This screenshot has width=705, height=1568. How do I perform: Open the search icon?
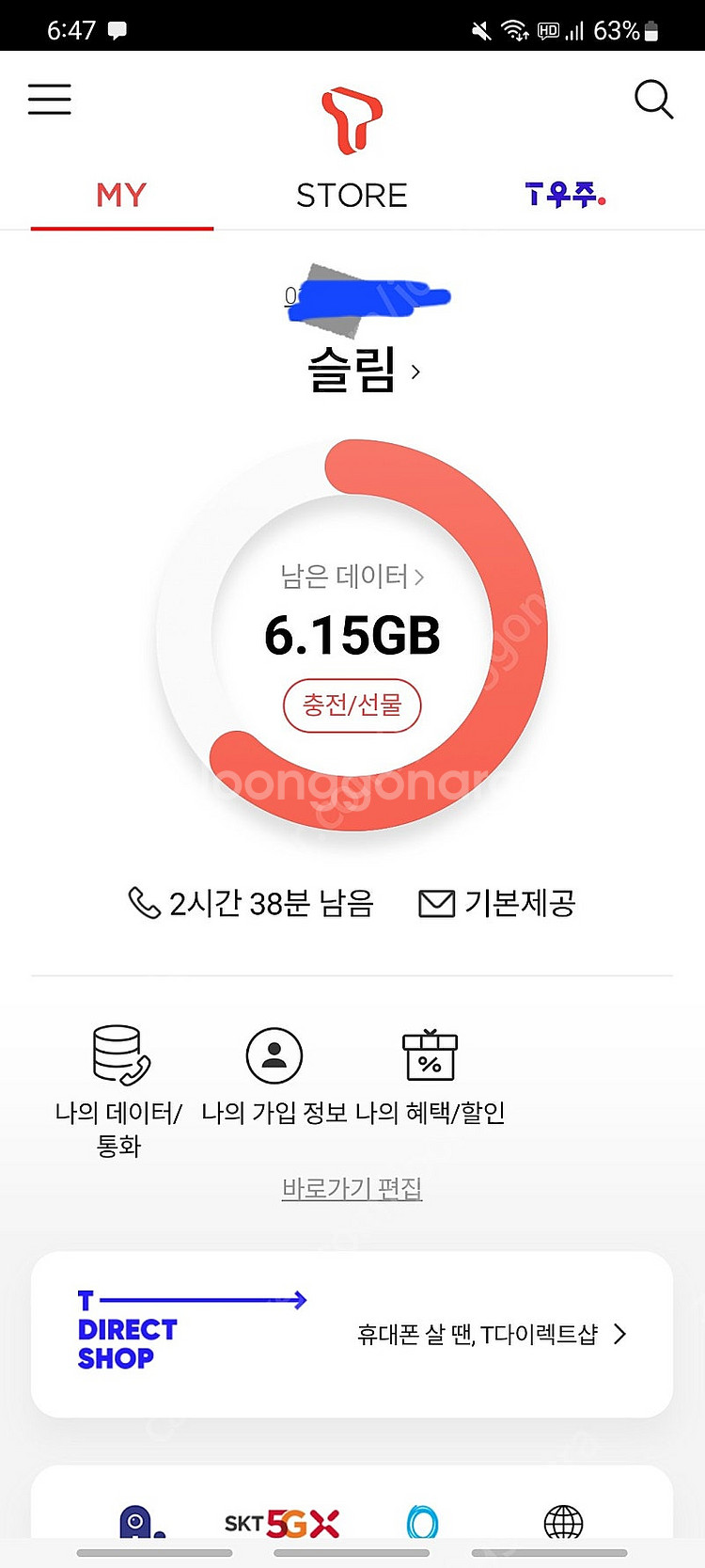point(653,99)
